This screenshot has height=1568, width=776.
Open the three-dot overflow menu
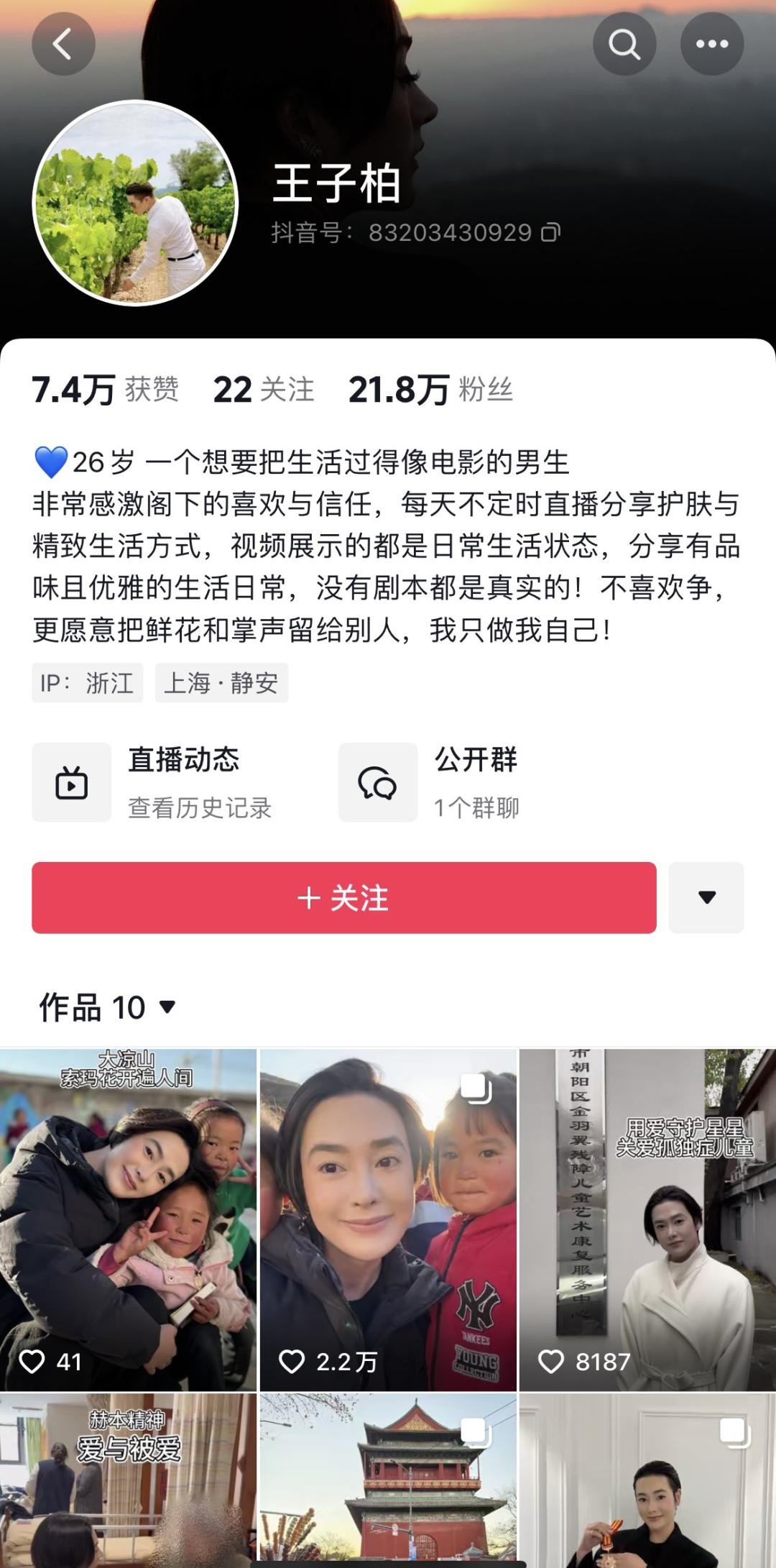coord(711,44)
